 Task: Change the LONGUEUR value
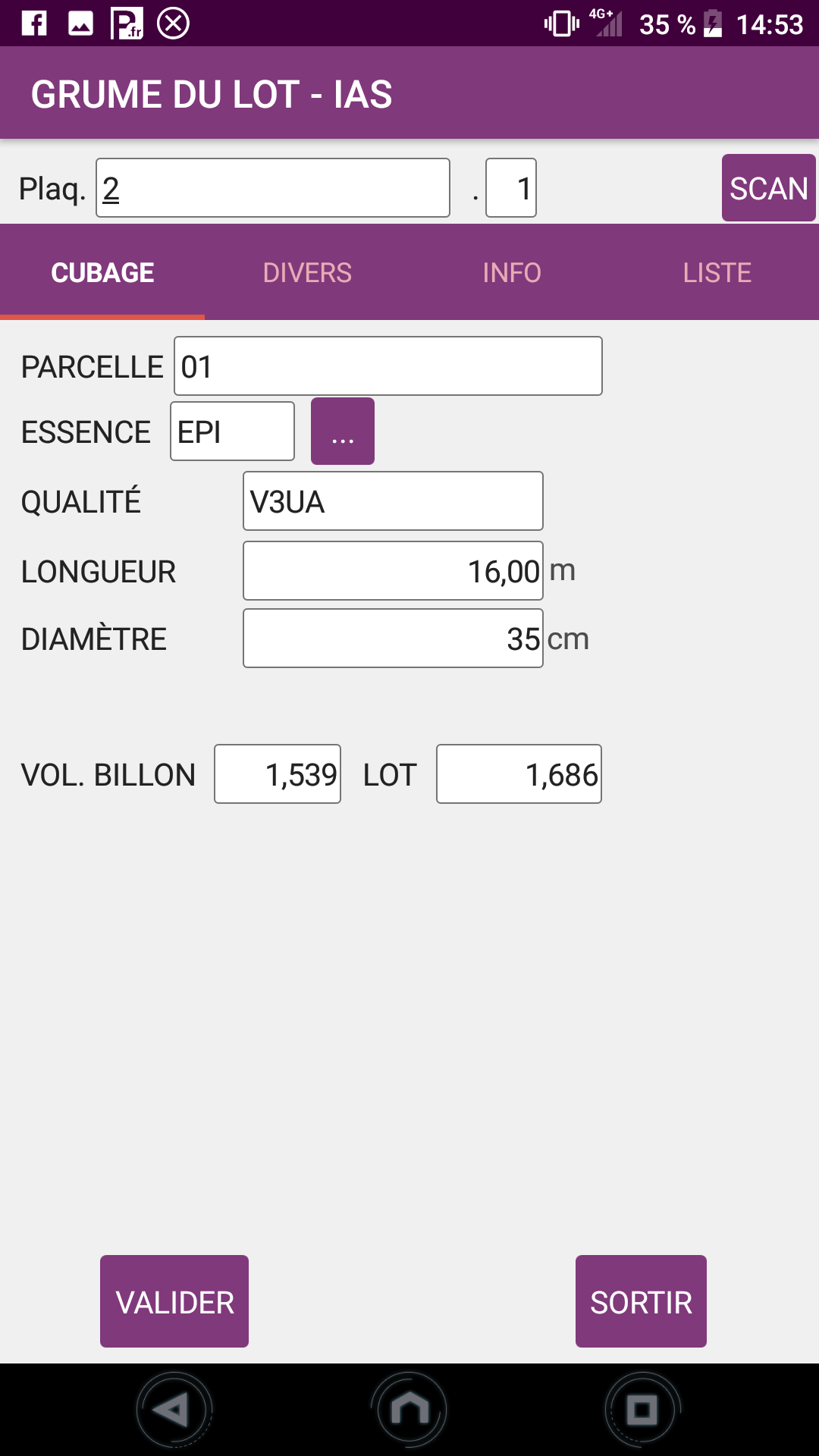pos(393,571)
